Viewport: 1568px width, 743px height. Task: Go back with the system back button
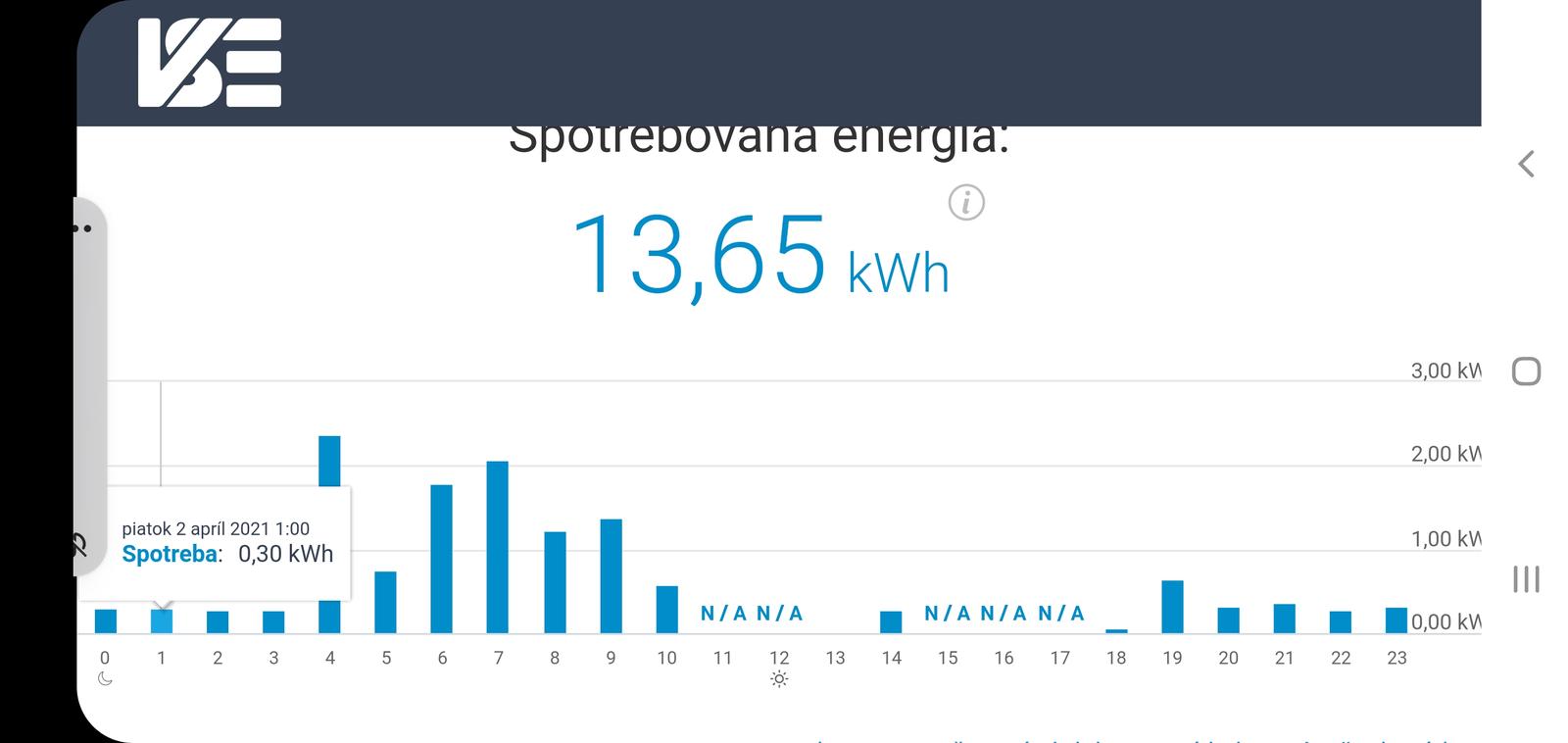coord(1526,164)
